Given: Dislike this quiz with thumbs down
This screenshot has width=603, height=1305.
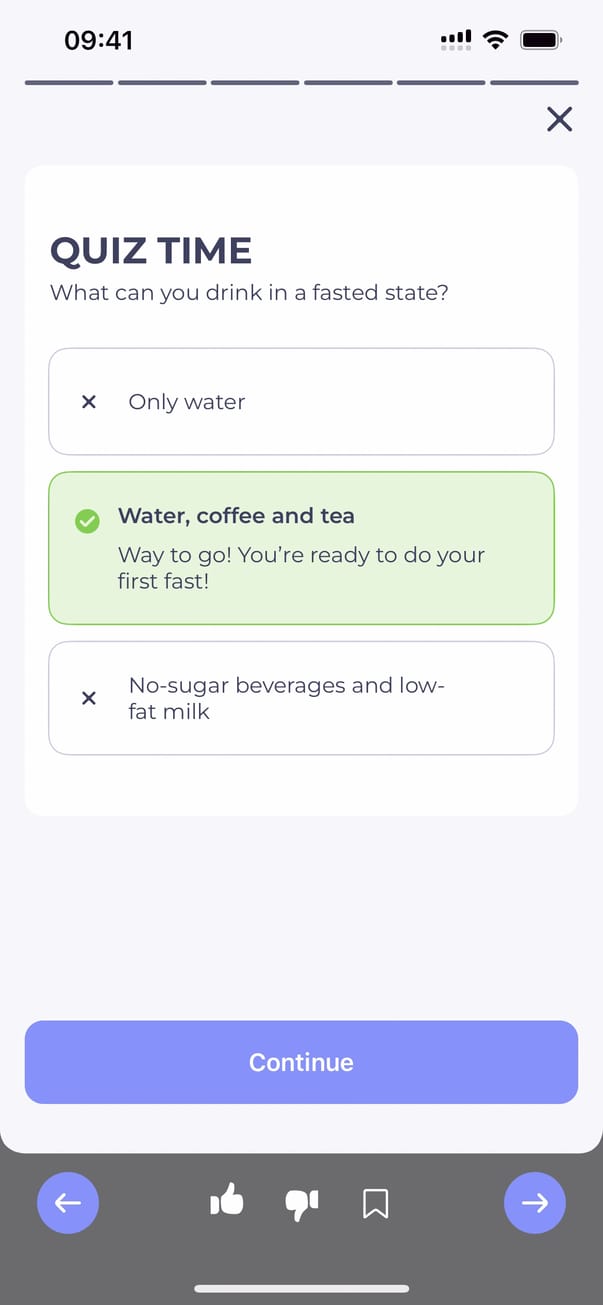Looking at the screenshot, I should coord(302,1203).
